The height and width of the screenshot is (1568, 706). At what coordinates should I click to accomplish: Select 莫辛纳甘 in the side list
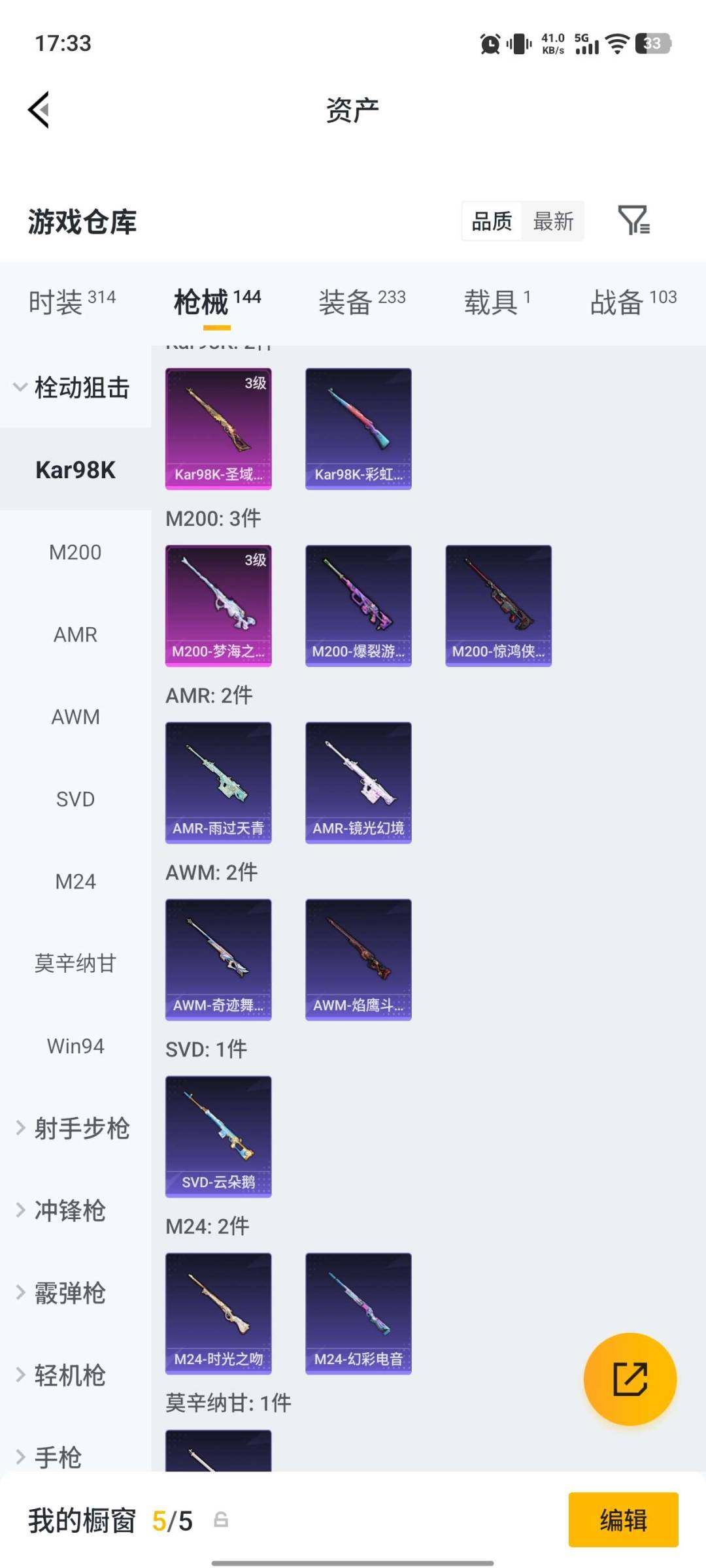(75, 964)
